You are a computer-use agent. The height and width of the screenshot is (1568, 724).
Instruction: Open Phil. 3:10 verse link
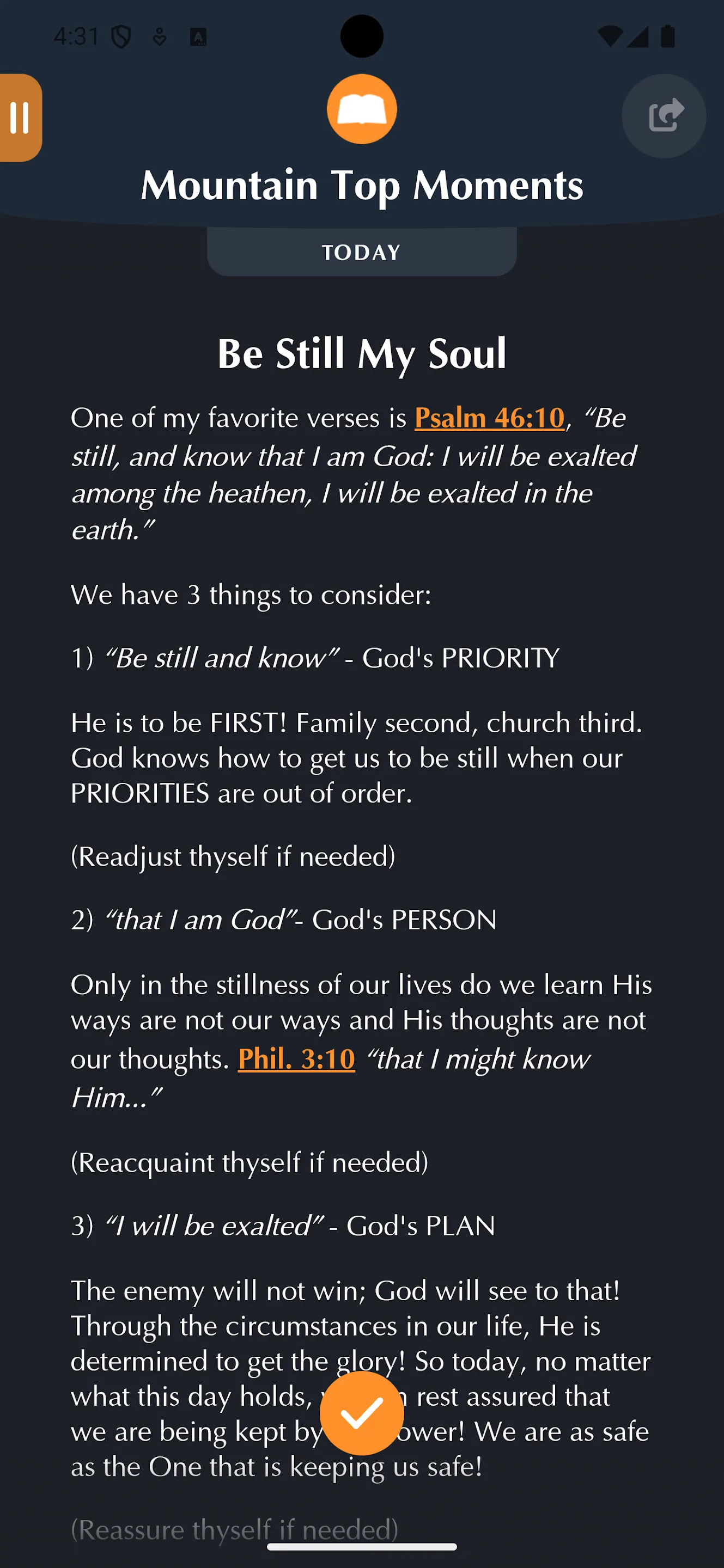click(296, 1059)
